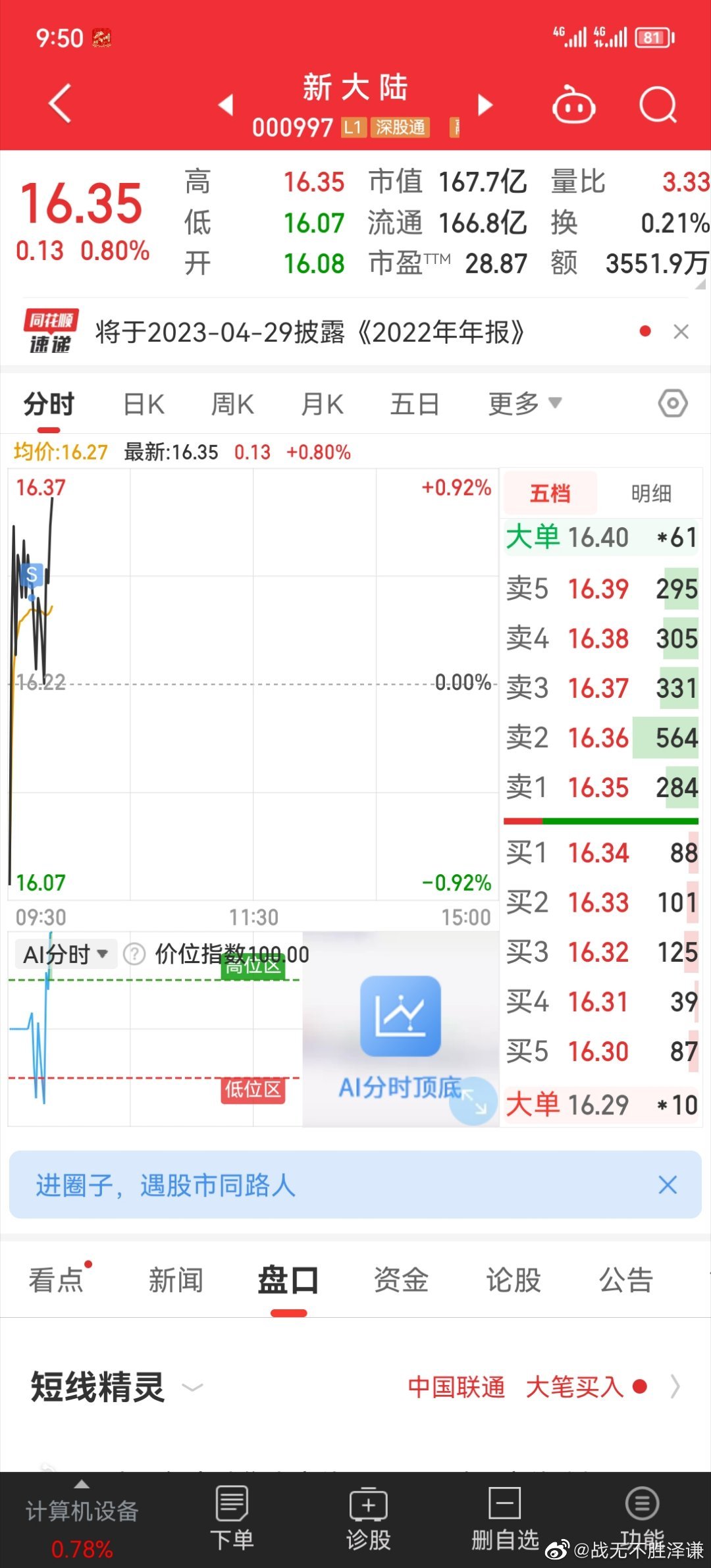The height and width of the screenshot is (1568, 711).
Task: Open the robot assistant icon
Action: point(573,105)
